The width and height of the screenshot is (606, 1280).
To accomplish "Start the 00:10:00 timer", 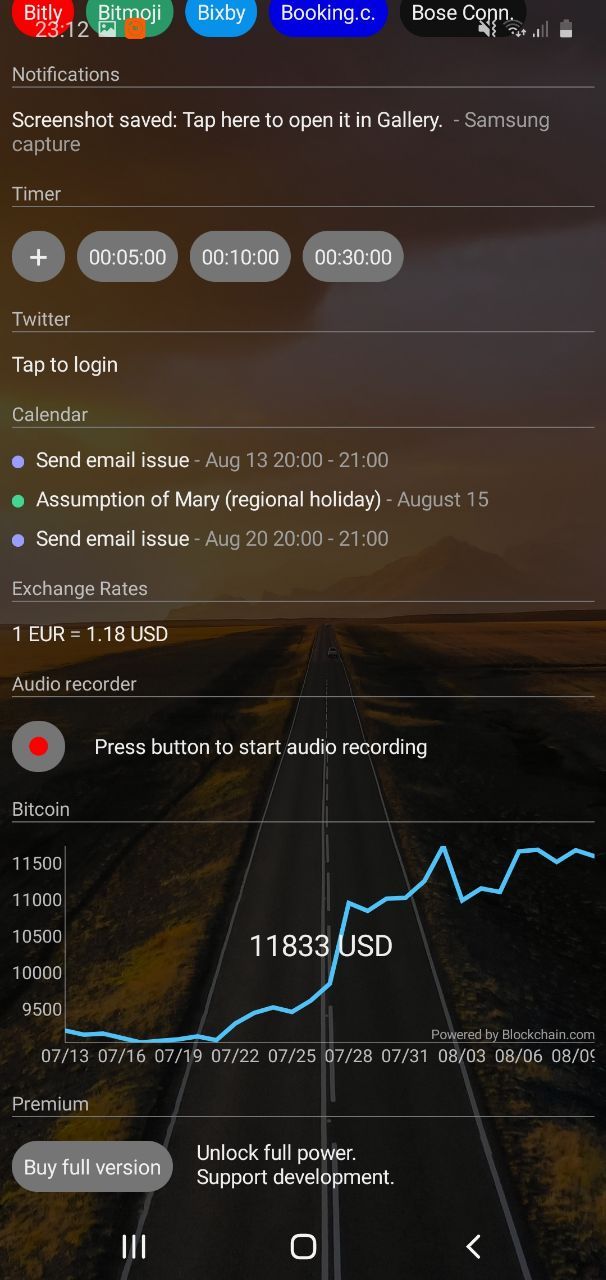I will pos(240,257).
